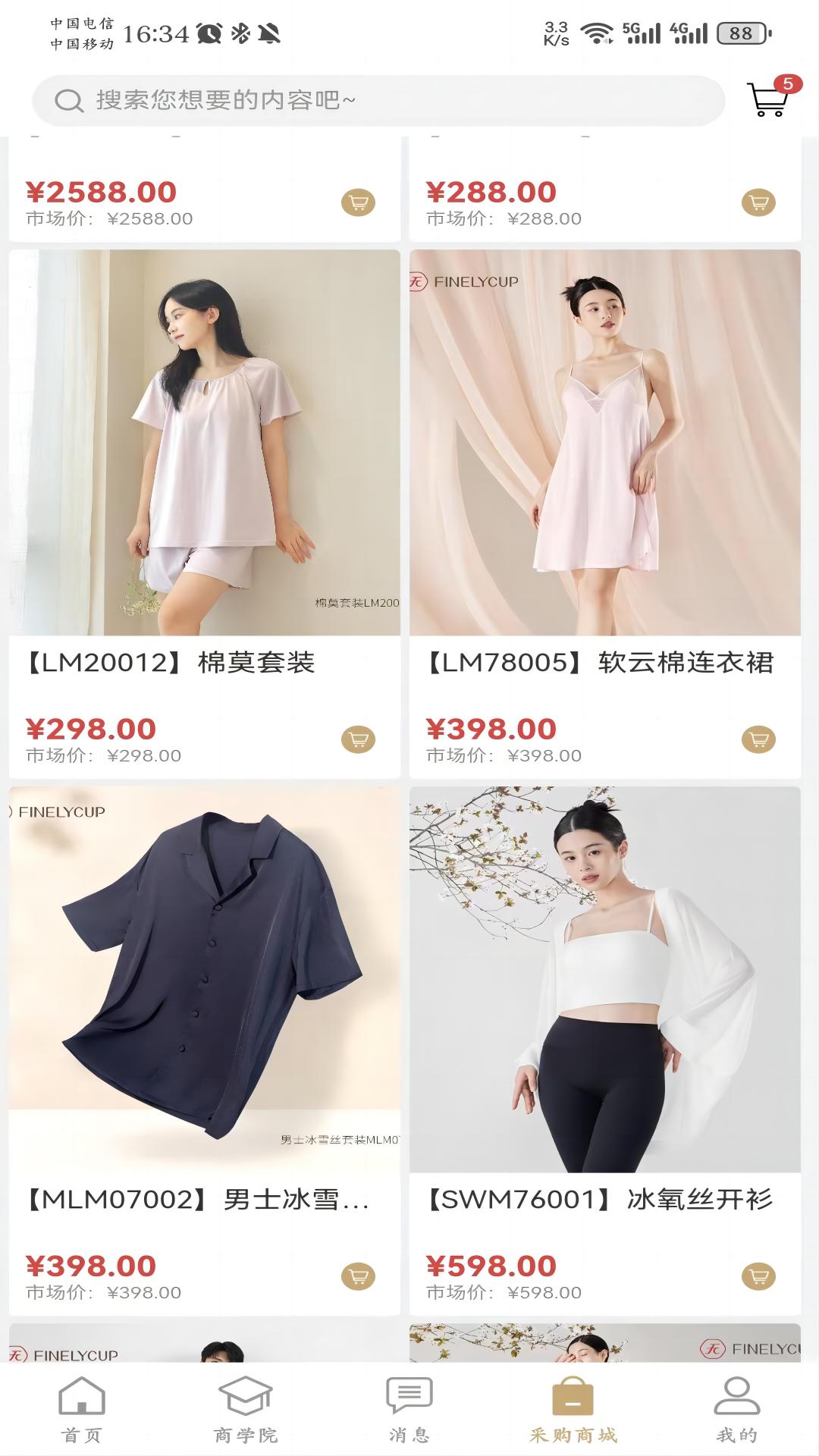Open the search box at the top
This screenshot has height=1456, width=819.
378,100
